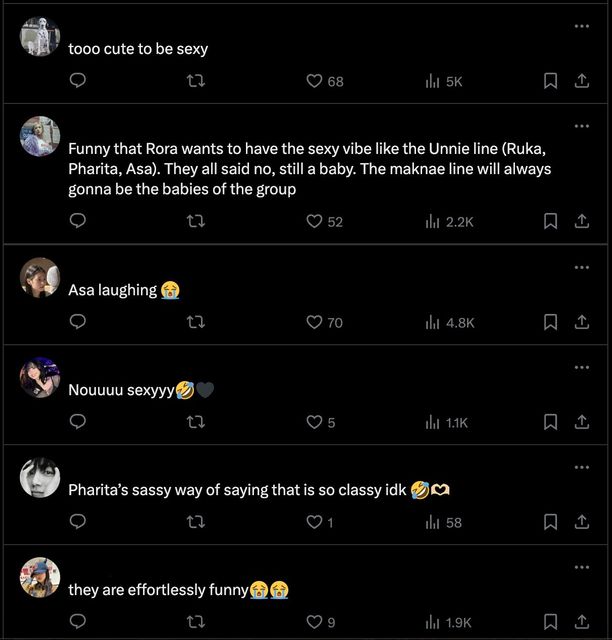Repost the "Pharita's sassy way" reply
The height and width of the screenshot is (640, 612).
(197, 522)
